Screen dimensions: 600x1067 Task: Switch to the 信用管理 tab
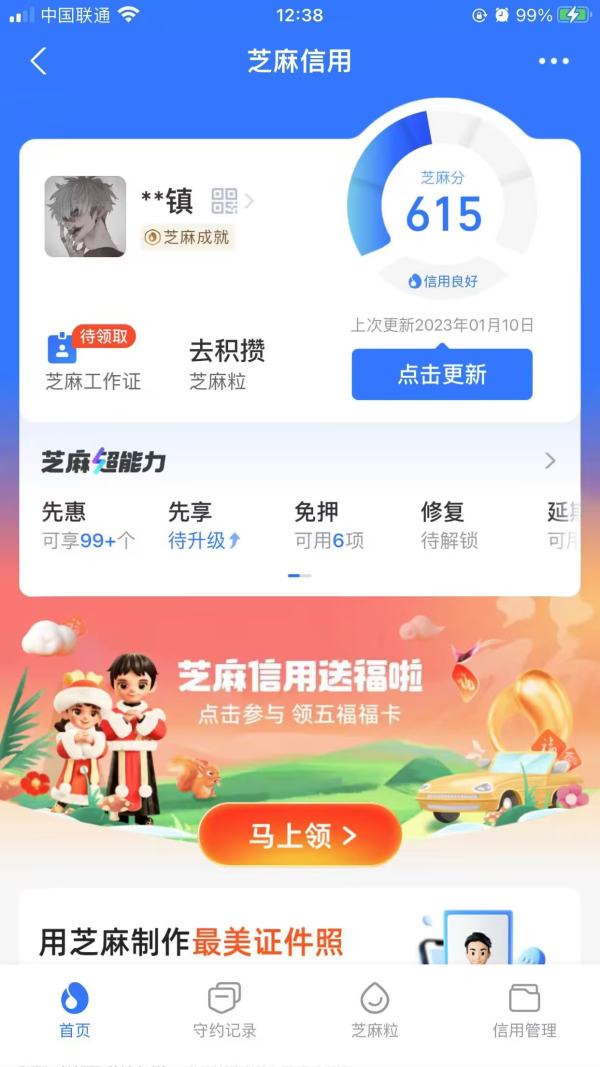click(524, 1010)
